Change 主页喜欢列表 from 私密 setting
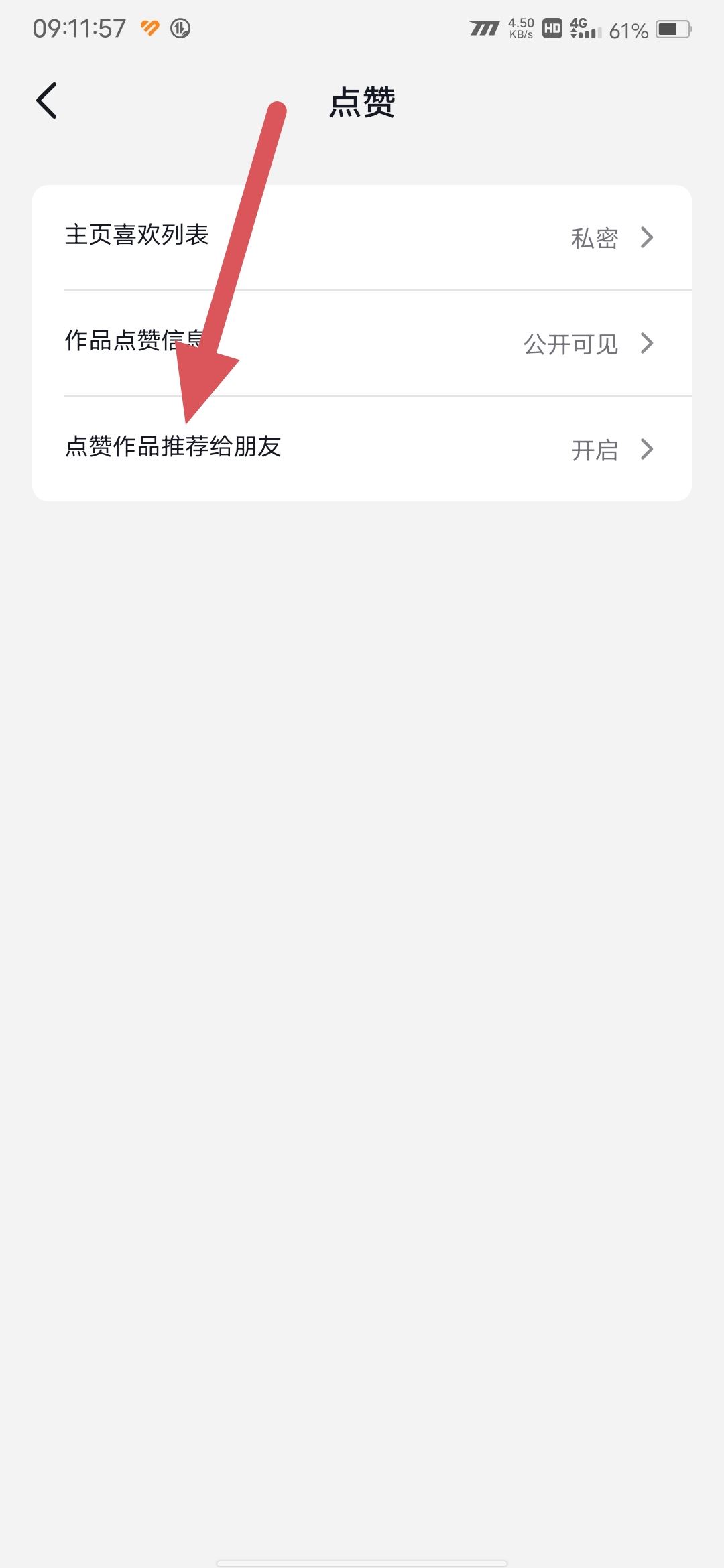 tap(362, 238)
